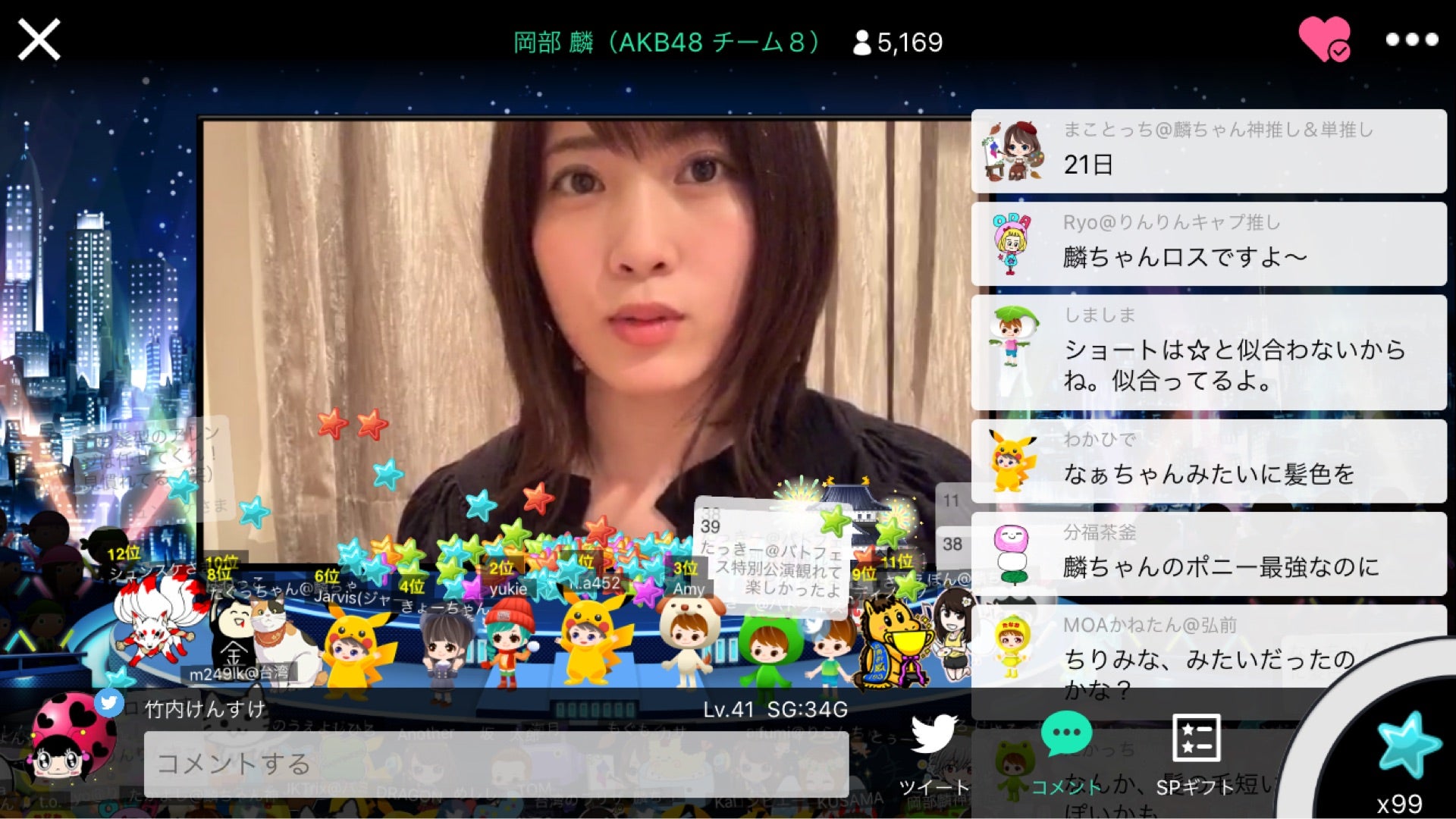Close the live stream
Viewport: 1456px width, 819px height.
coord(39,40)
